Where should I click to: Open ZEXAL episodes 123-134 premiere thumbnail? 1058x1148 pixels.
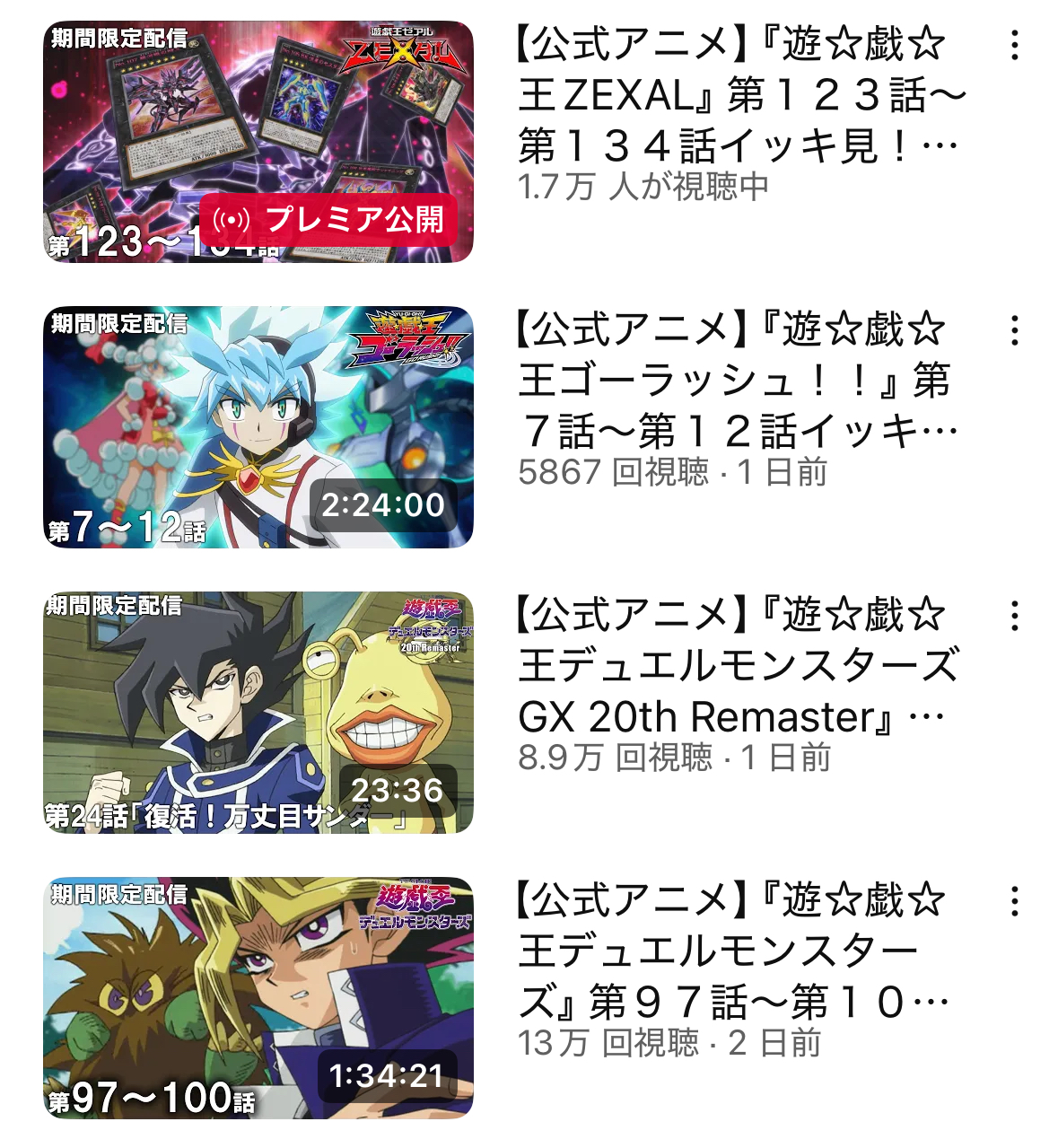point(258,142)
